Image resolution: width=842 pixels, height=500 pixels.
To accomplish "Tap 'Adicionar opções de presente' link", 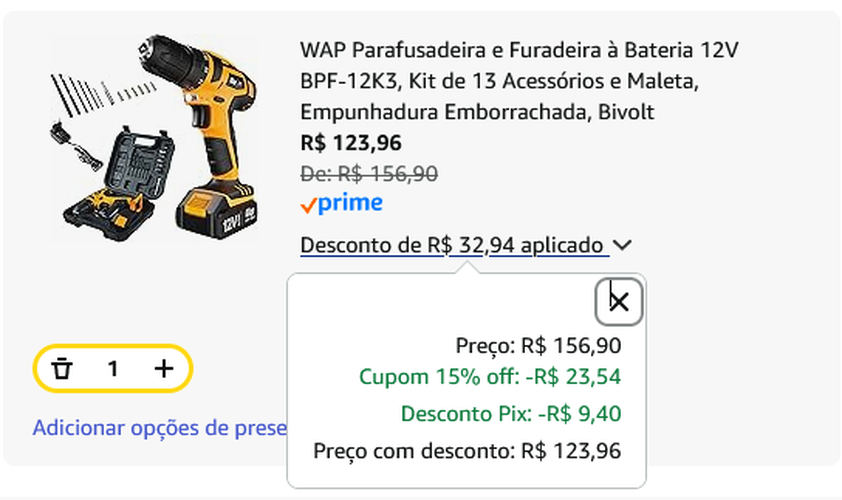I will click(x=160, y=428).
